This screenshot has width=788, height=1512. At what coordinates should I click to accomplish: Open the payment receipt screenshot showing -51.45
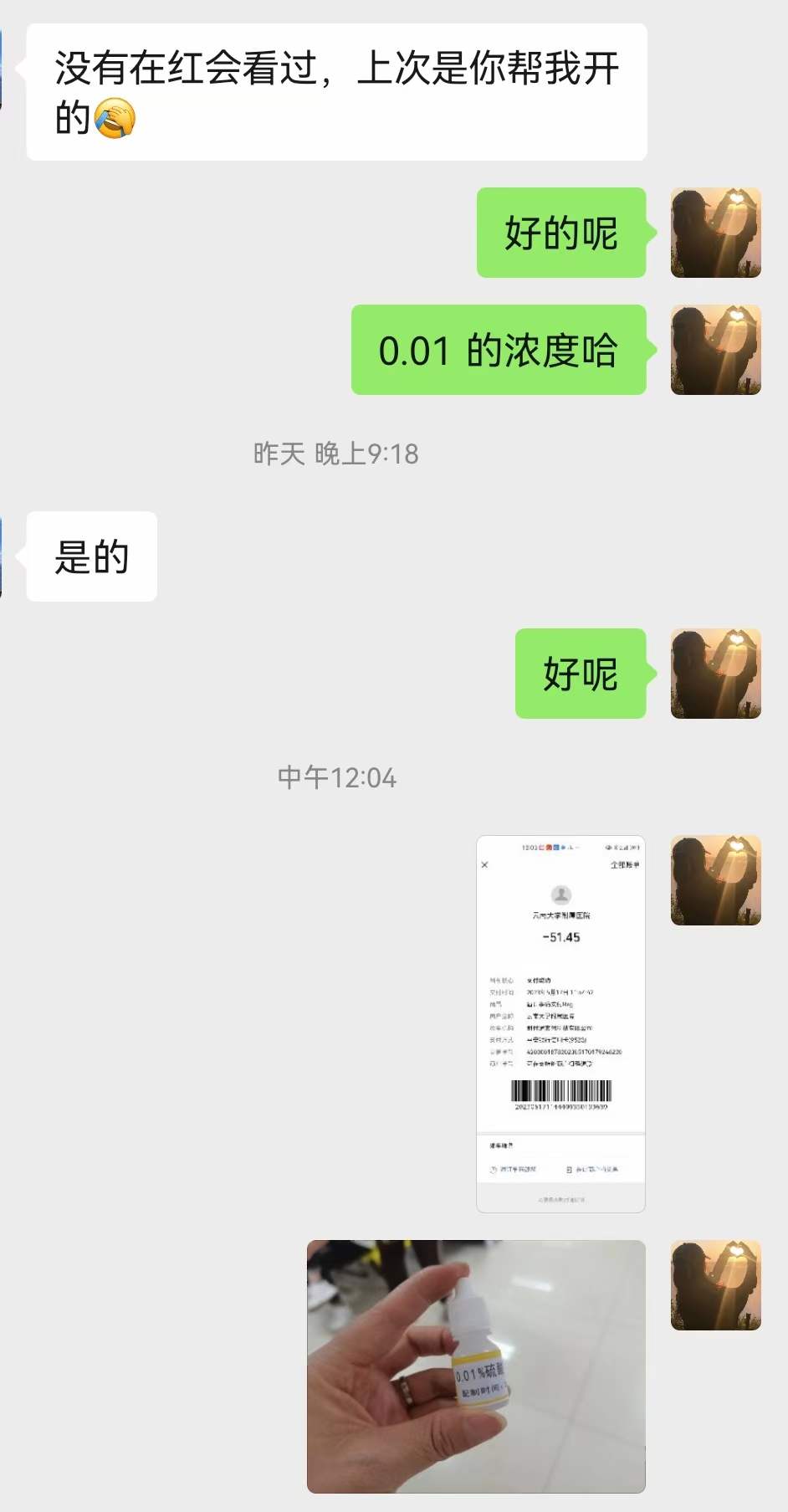[x=560, y=1023]
